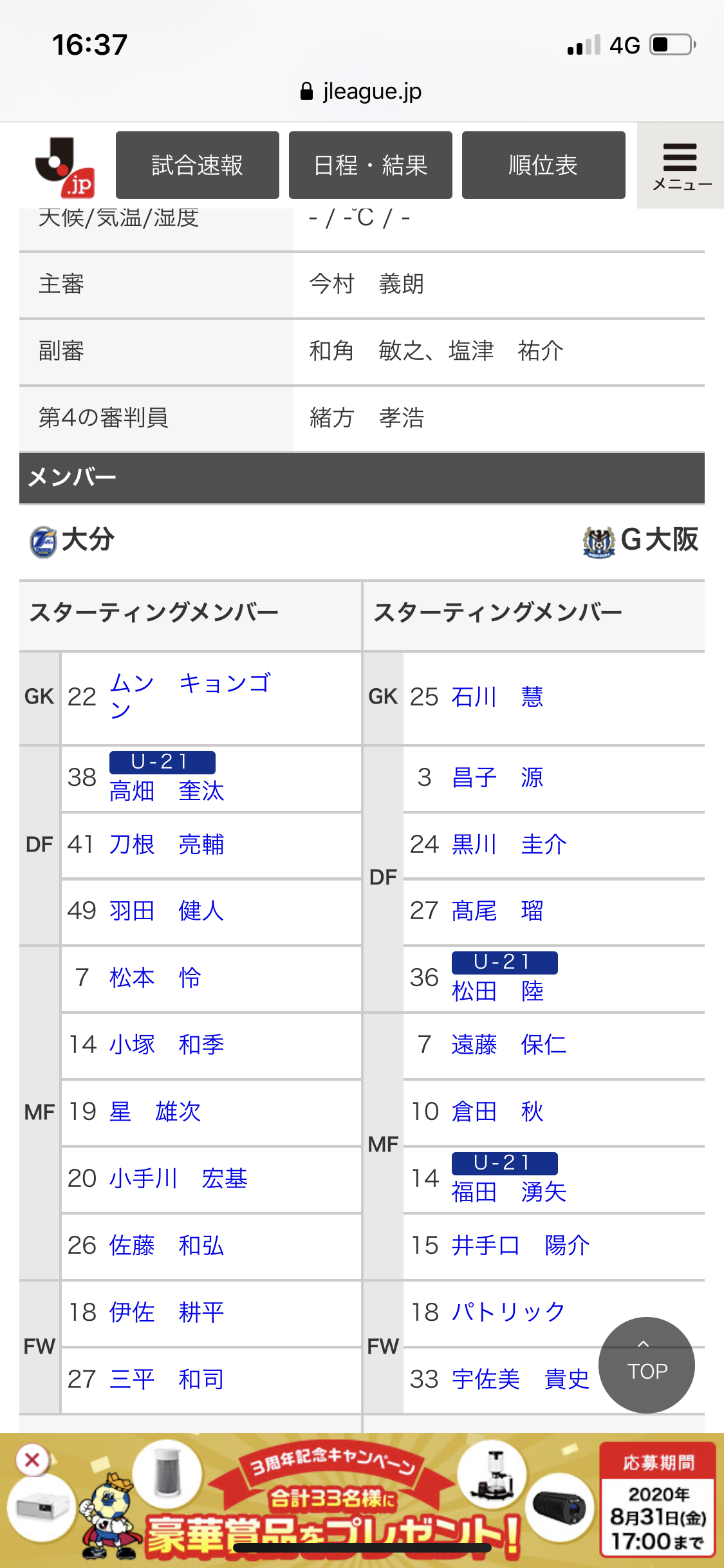Open 刀根 亮輔 player link
The width and height of the screenshot is (724, 1568).
167,845
